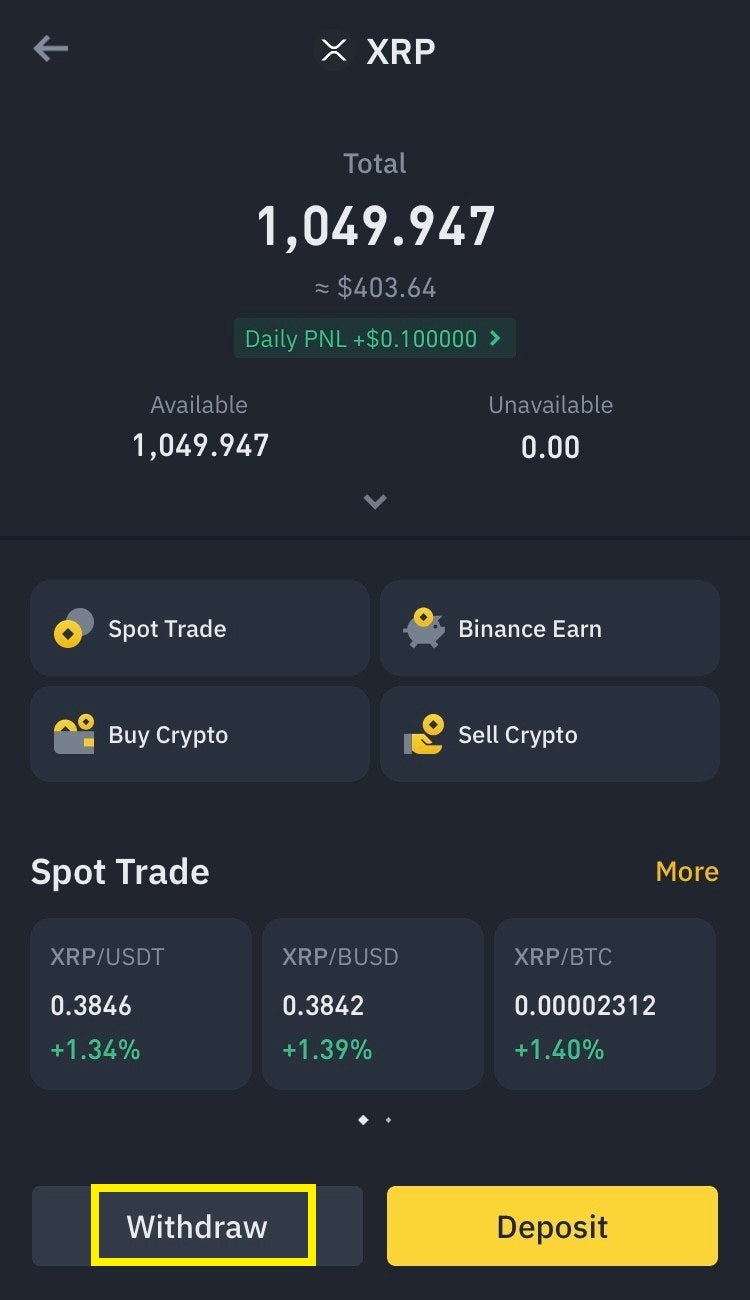Go back using the arrow icon

50,49
